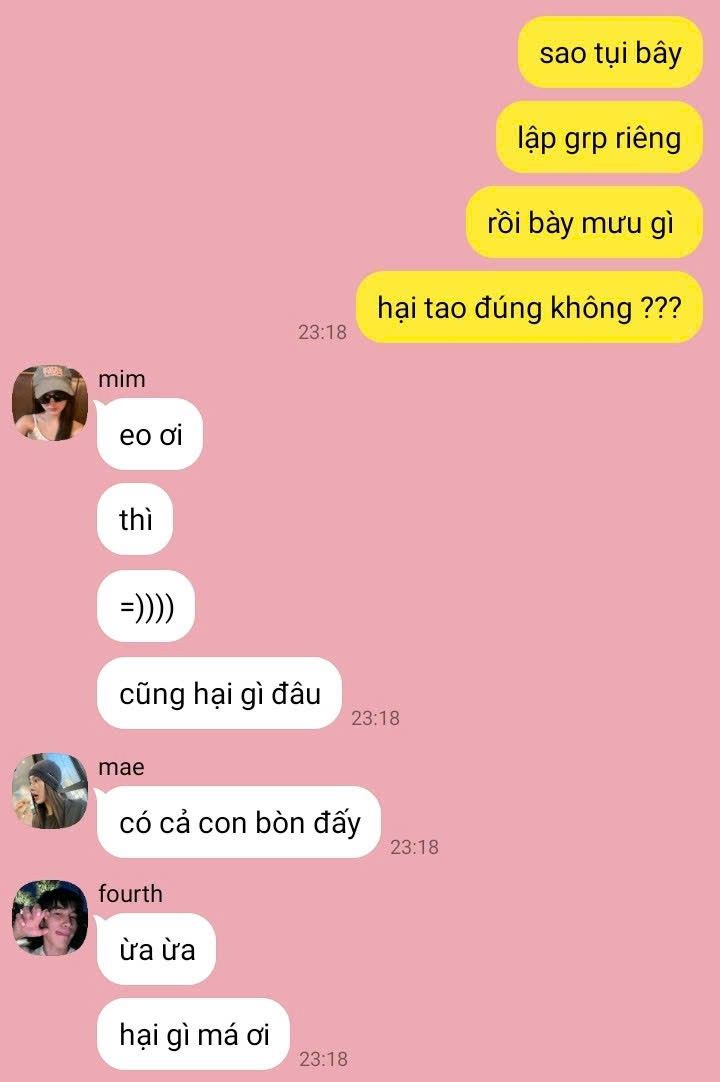Screen dimensions: 720x1082
Task: Tap fourth's avatar photo
Action: pos(50,918)
